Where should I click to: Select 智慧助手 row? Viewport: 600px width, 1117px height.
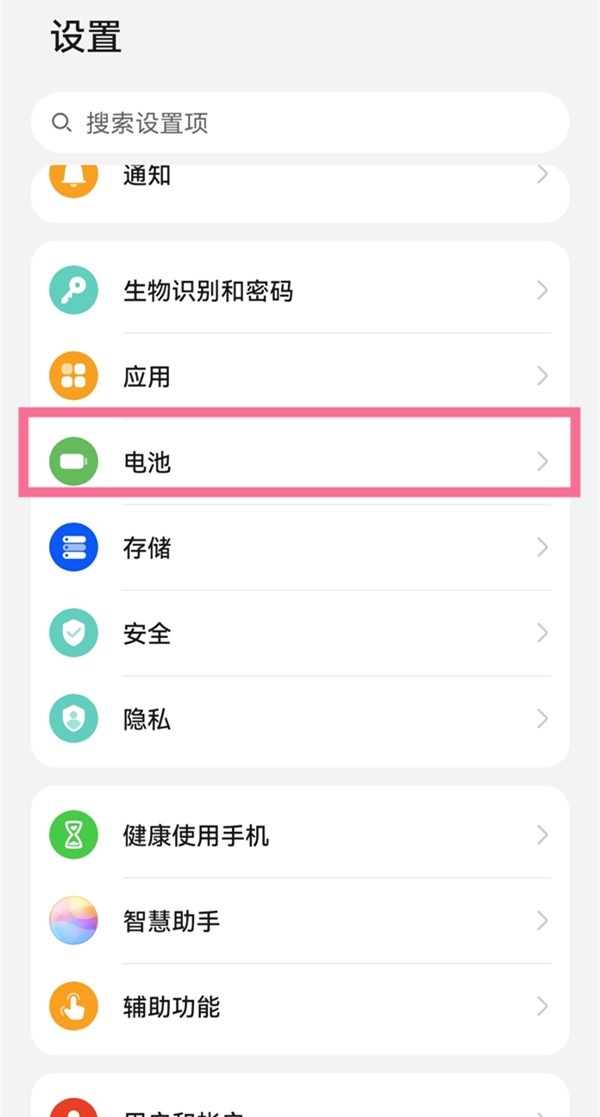tap(300, 921)
